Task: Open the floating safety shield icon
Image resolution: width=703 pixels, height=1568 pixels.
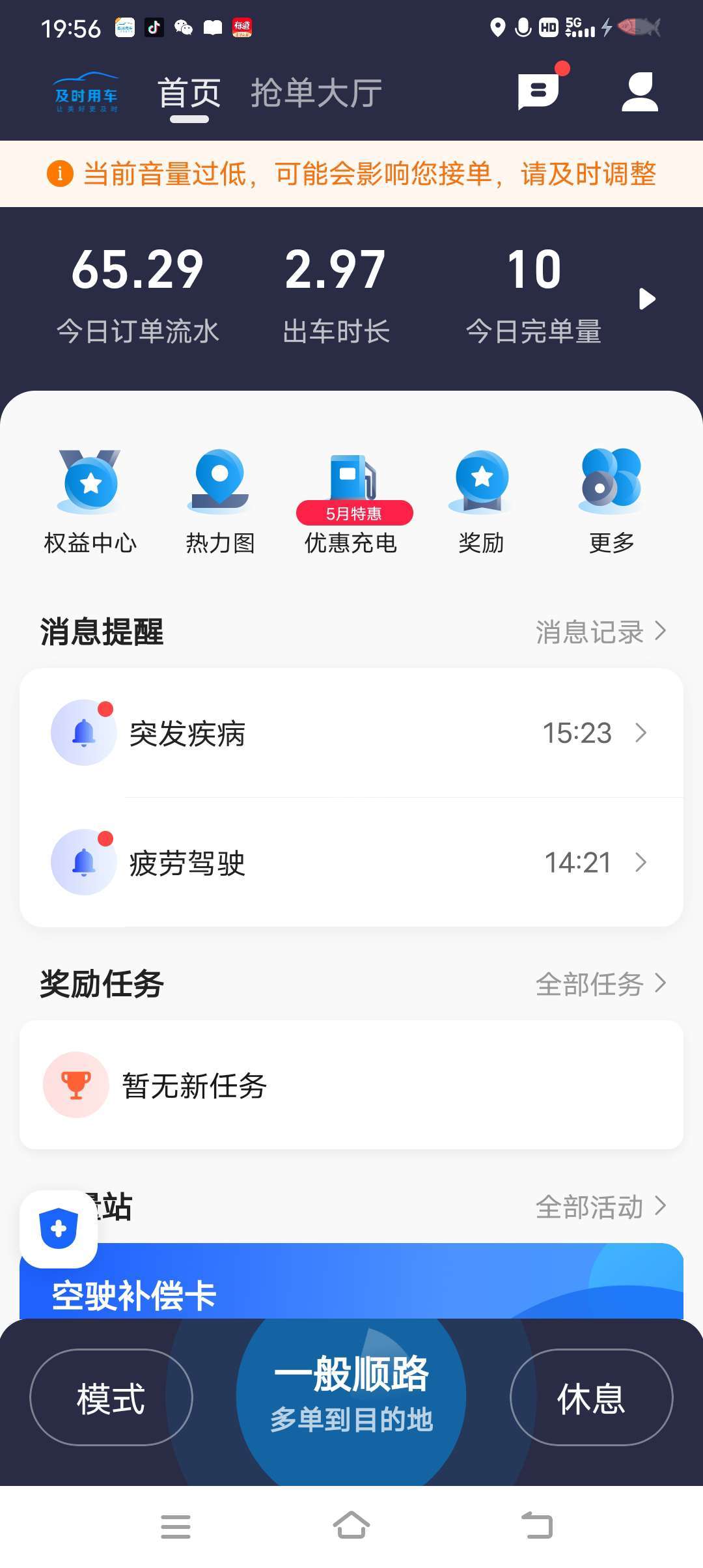Action: (x=59, y=1229)
